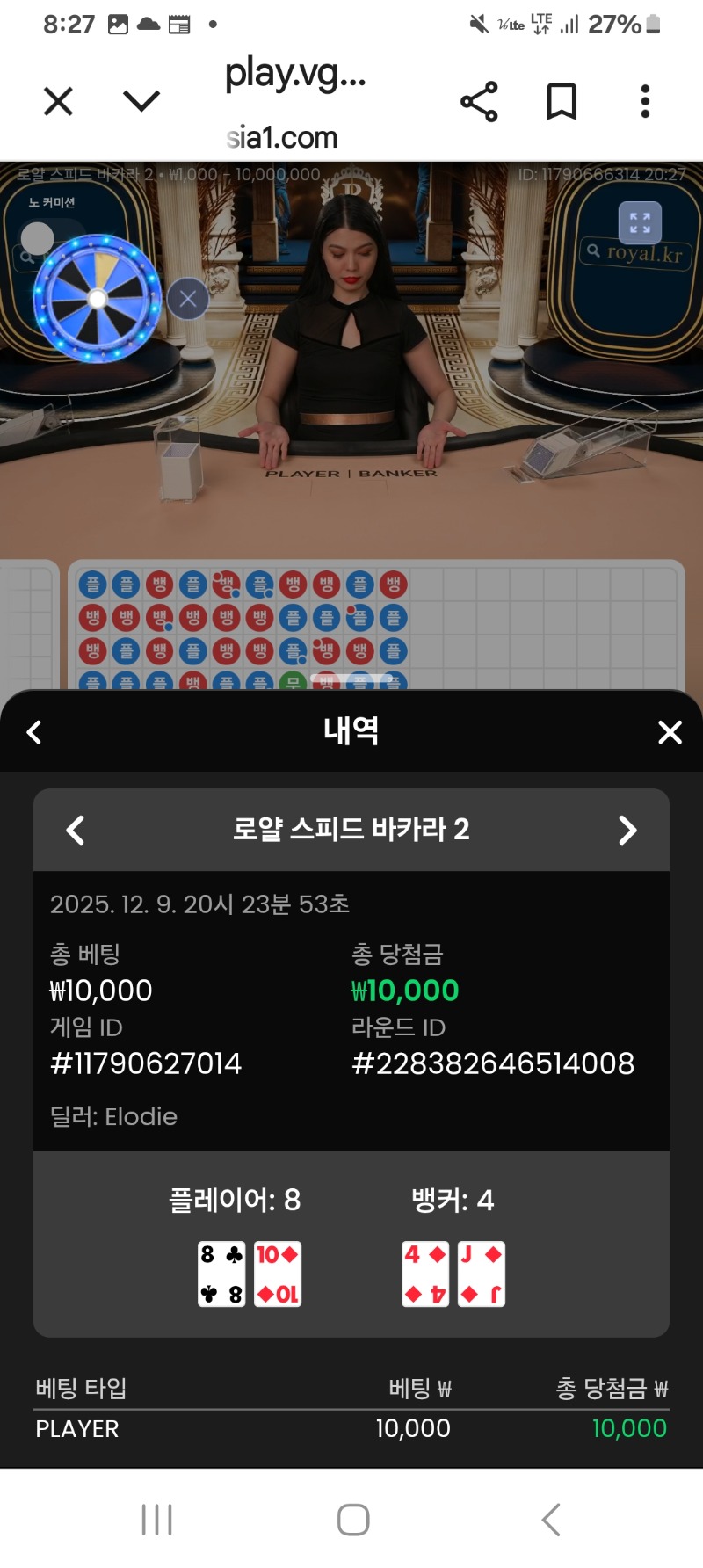This screenshot has width=703, height=1568.
Task: Tap the royal.kr search box
Action: coord(634,253)
